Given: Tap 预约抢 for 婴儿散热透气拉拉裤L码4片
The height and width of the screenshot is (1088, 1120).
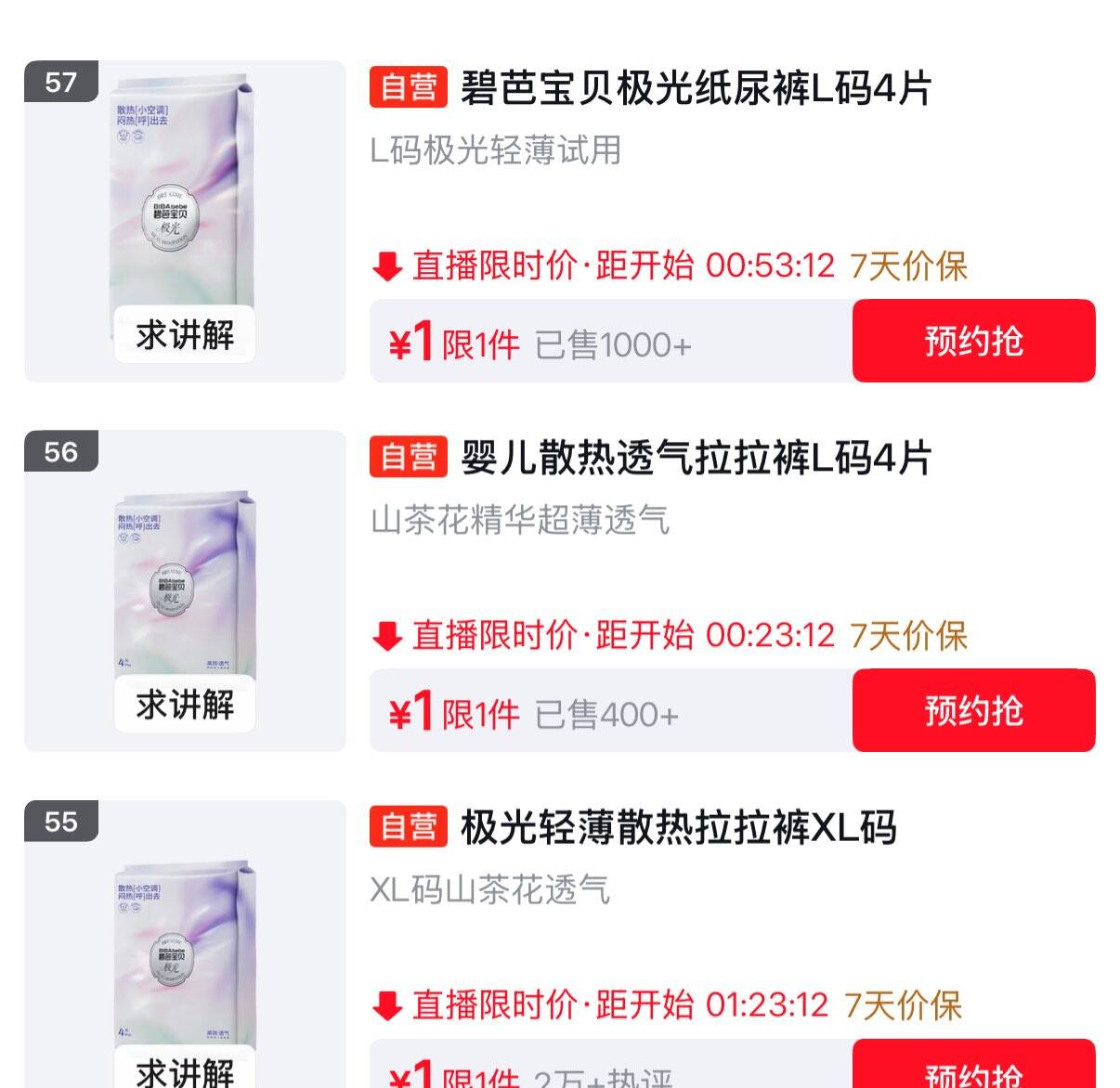Looking at the screenshot, I should [973, 710].
